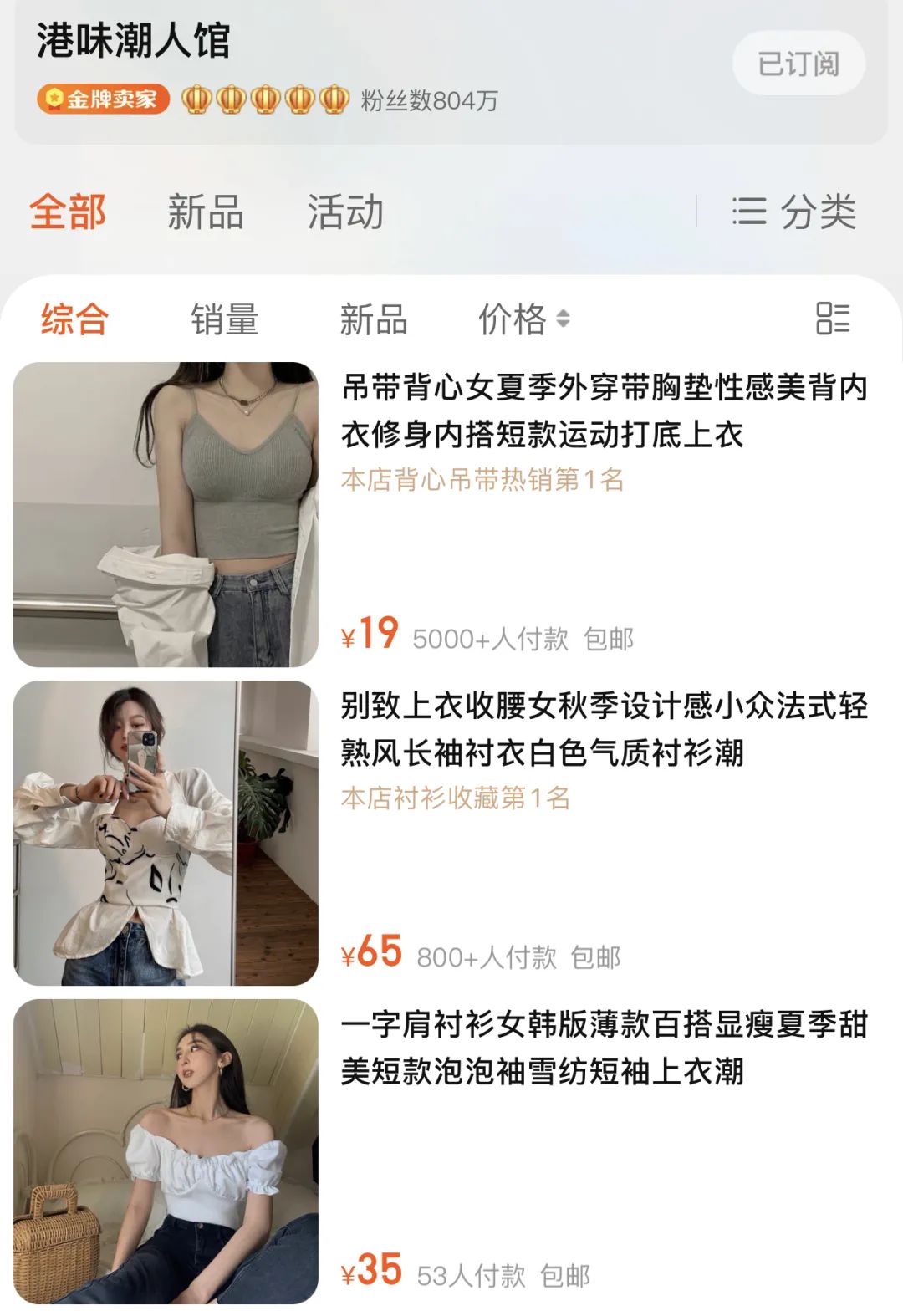Click the medal icon inside 金牌卖家 badge
This screenshot has width=903, height=1316.
tap(55, 97)
